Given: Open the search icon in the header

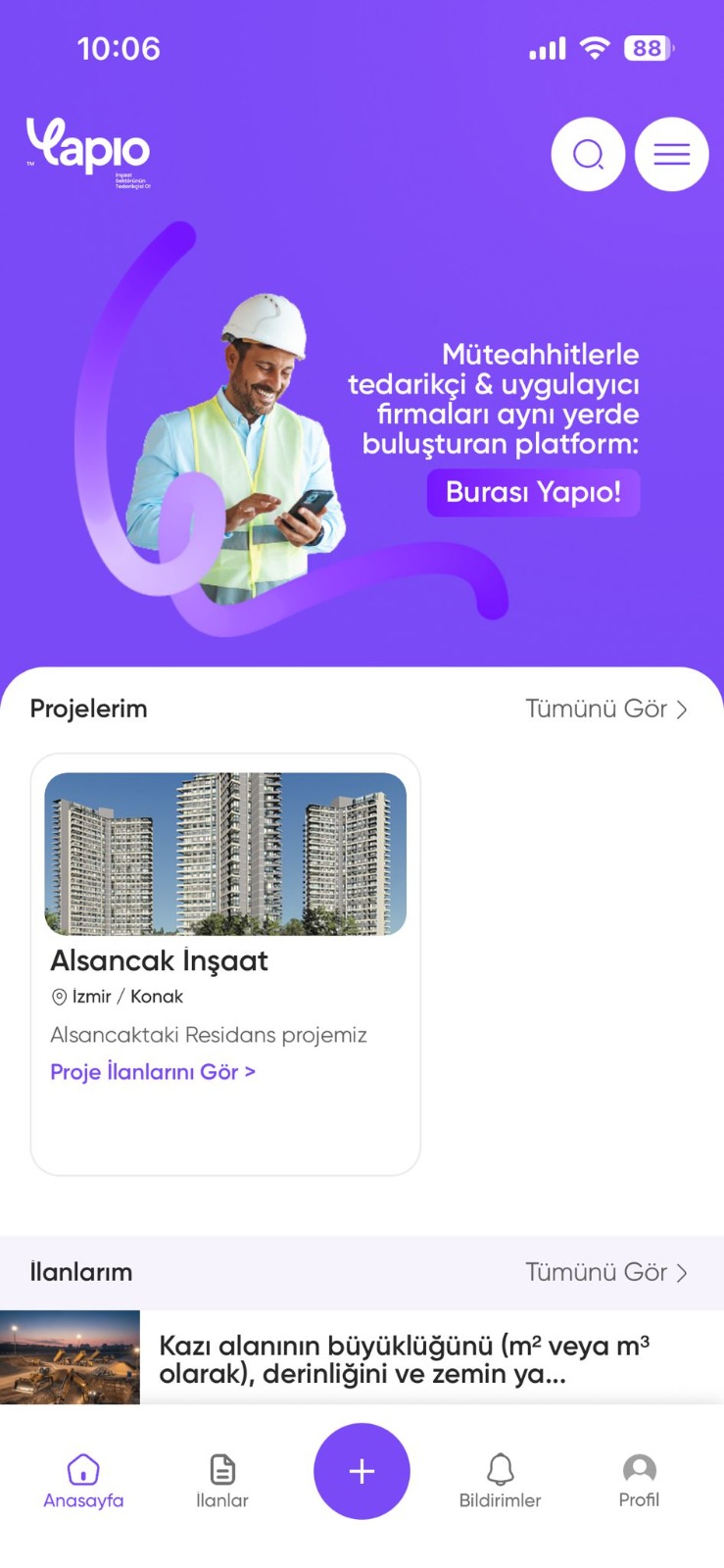Looking at the screenshot, I should (x=588, y=154).
